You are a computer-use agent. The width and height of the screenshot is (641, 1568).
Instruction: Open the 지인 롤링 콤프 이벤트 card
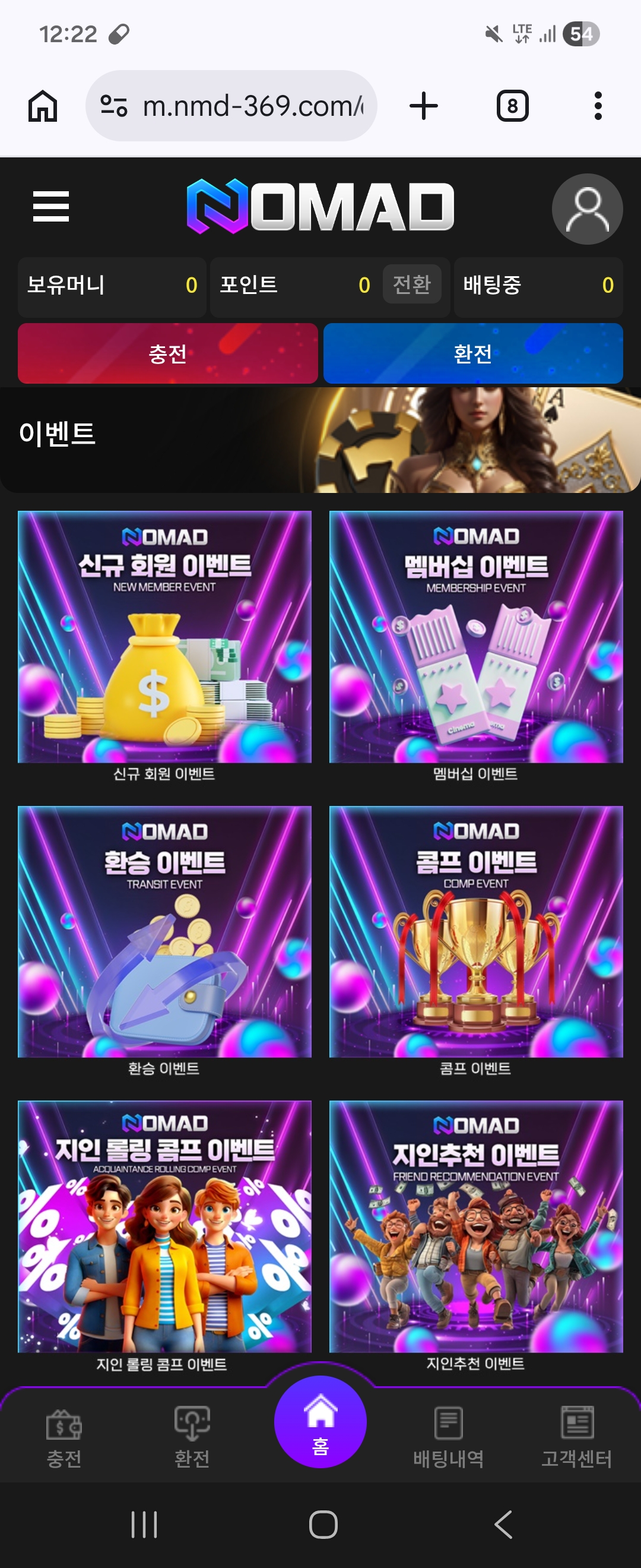tap(165, 1226)
